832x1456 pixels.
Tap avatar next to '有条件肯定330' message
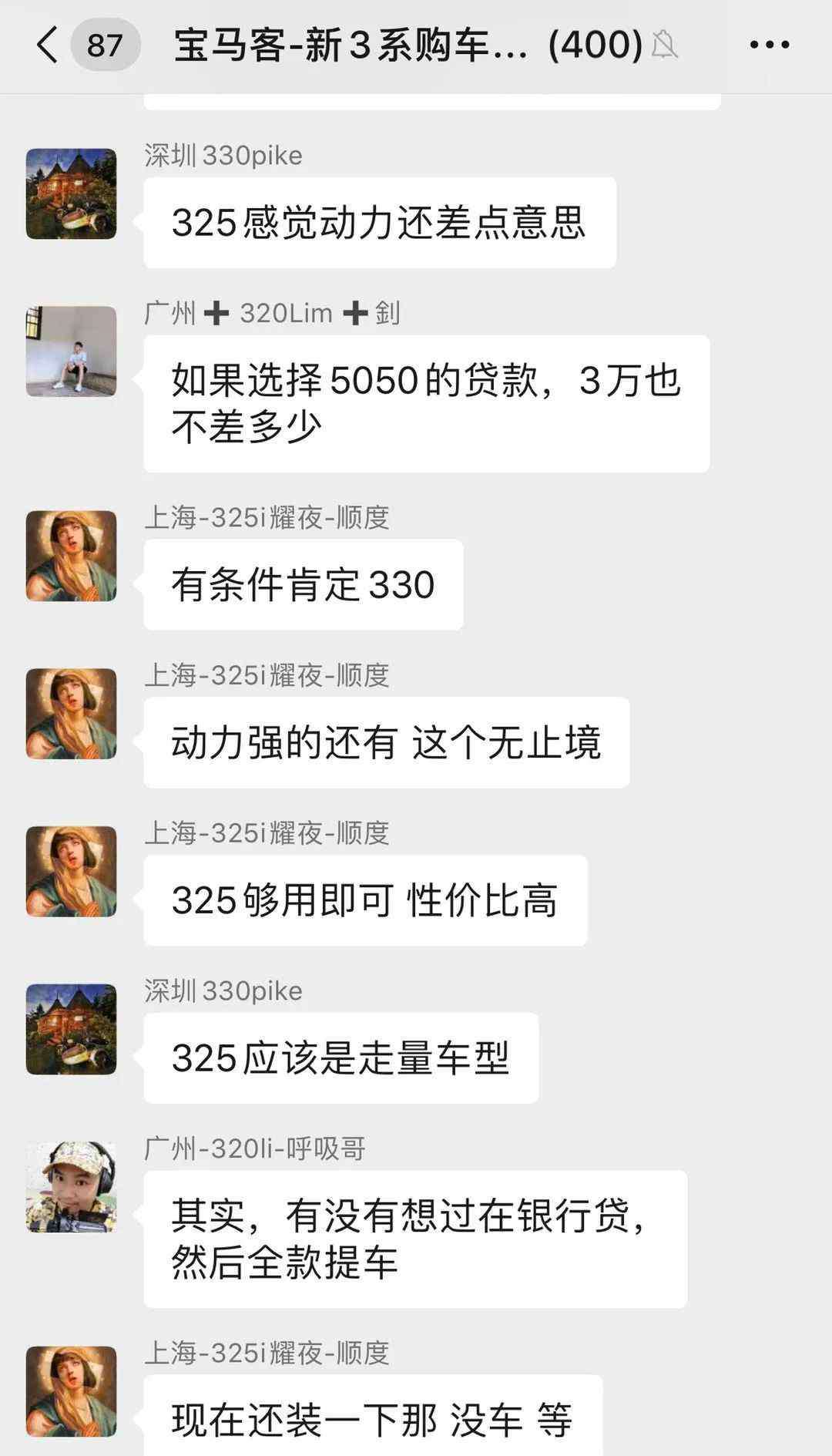(x=72, y=556)
